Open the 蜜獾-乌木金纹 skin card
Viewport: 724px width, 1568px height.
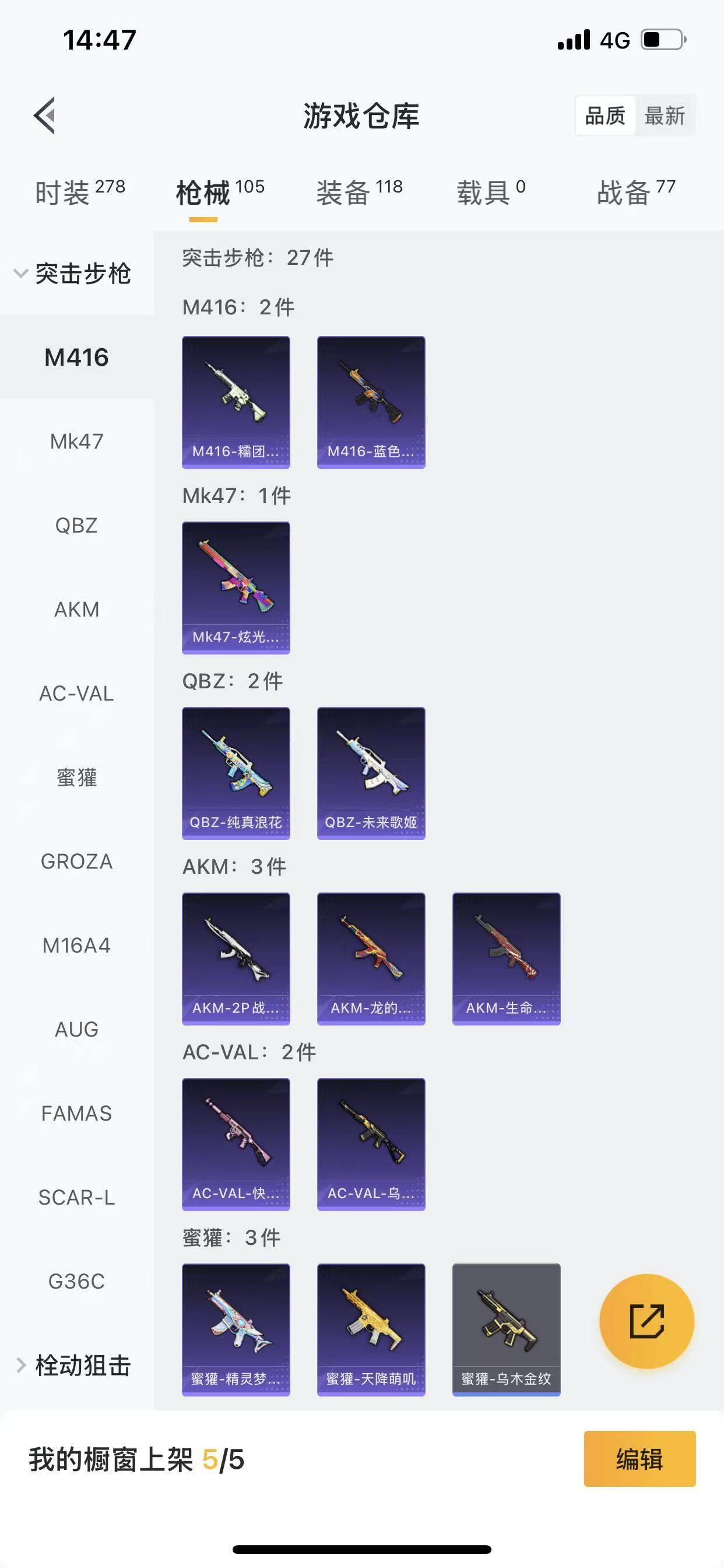506,1329
